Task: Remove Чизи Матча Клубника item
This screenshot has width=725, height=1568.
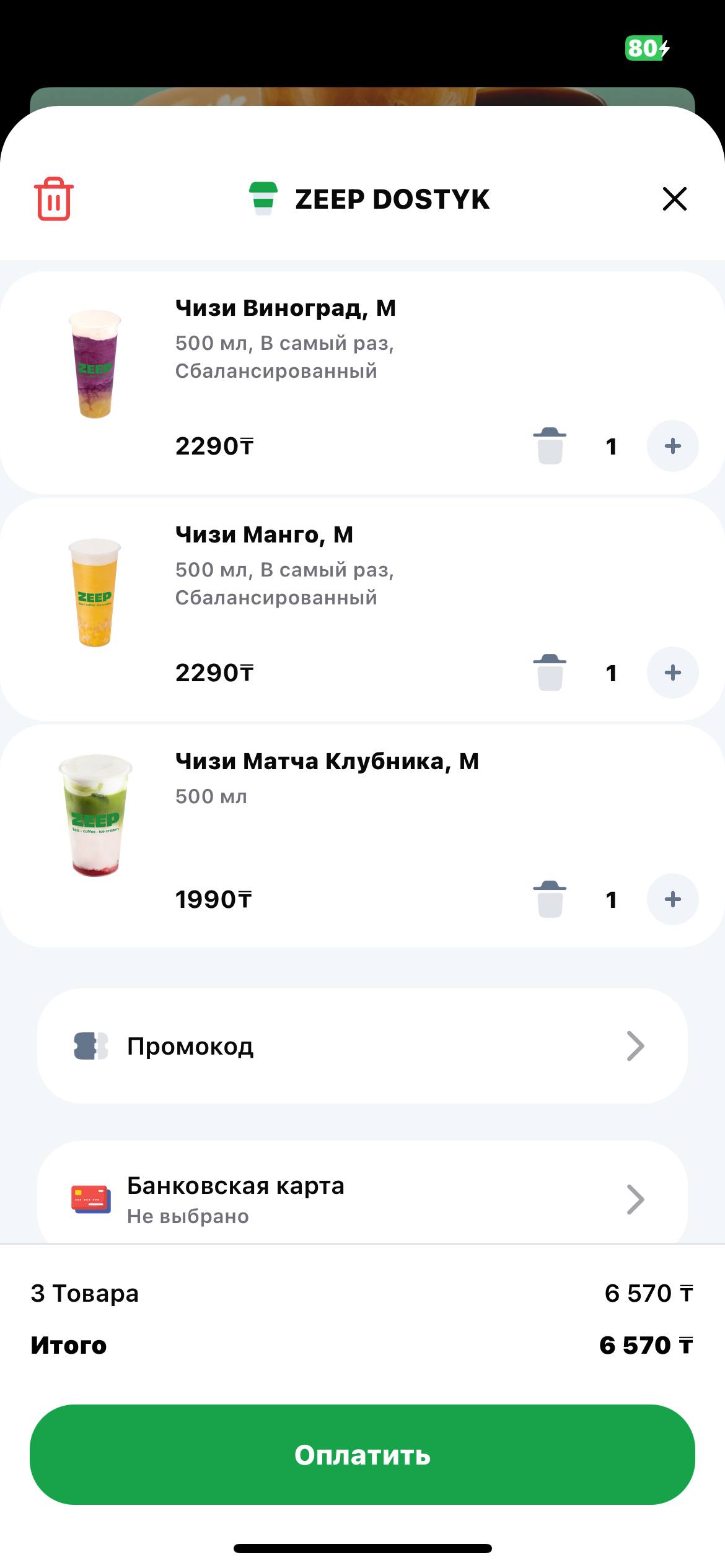Action: [550, 899]
